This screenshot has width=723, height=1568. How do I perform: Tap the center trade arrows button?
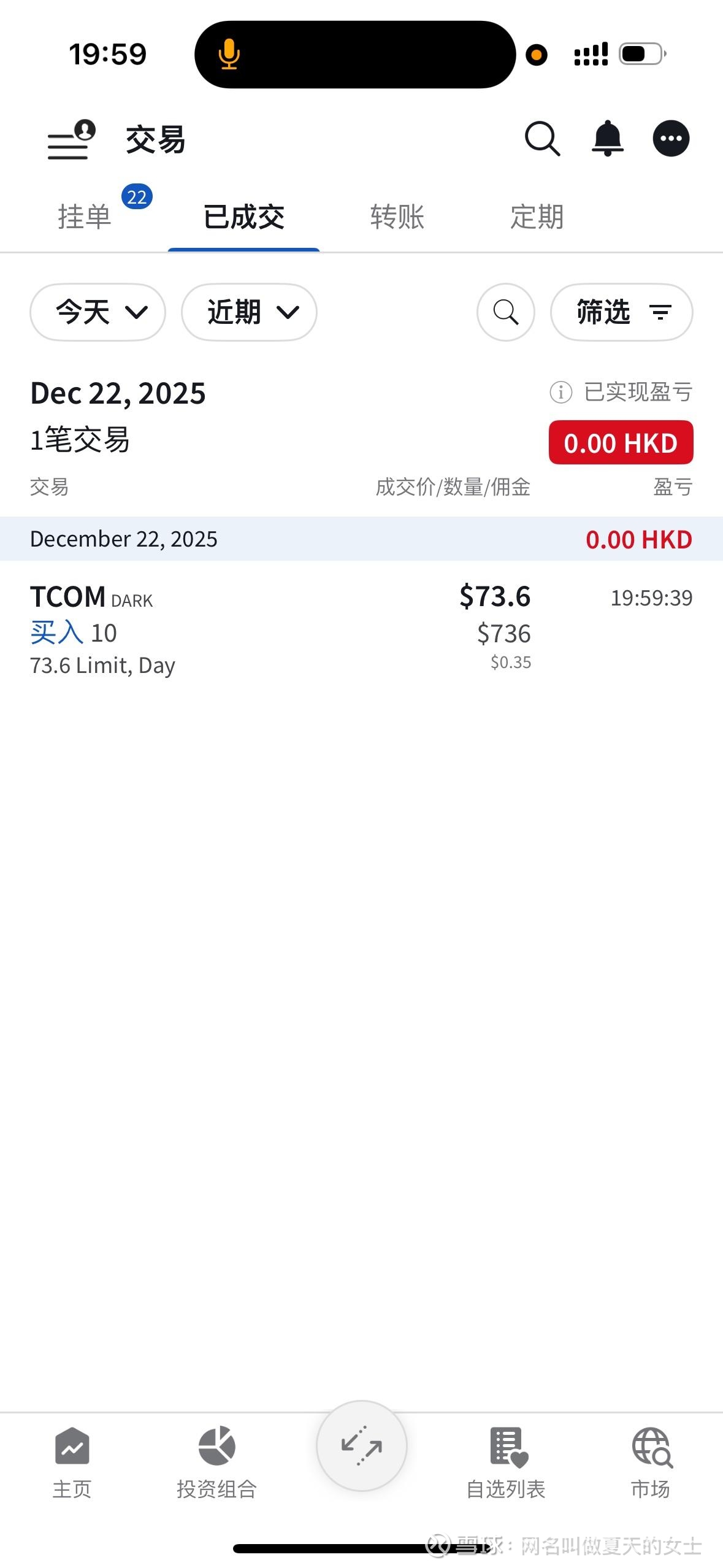coord(362,1446)
